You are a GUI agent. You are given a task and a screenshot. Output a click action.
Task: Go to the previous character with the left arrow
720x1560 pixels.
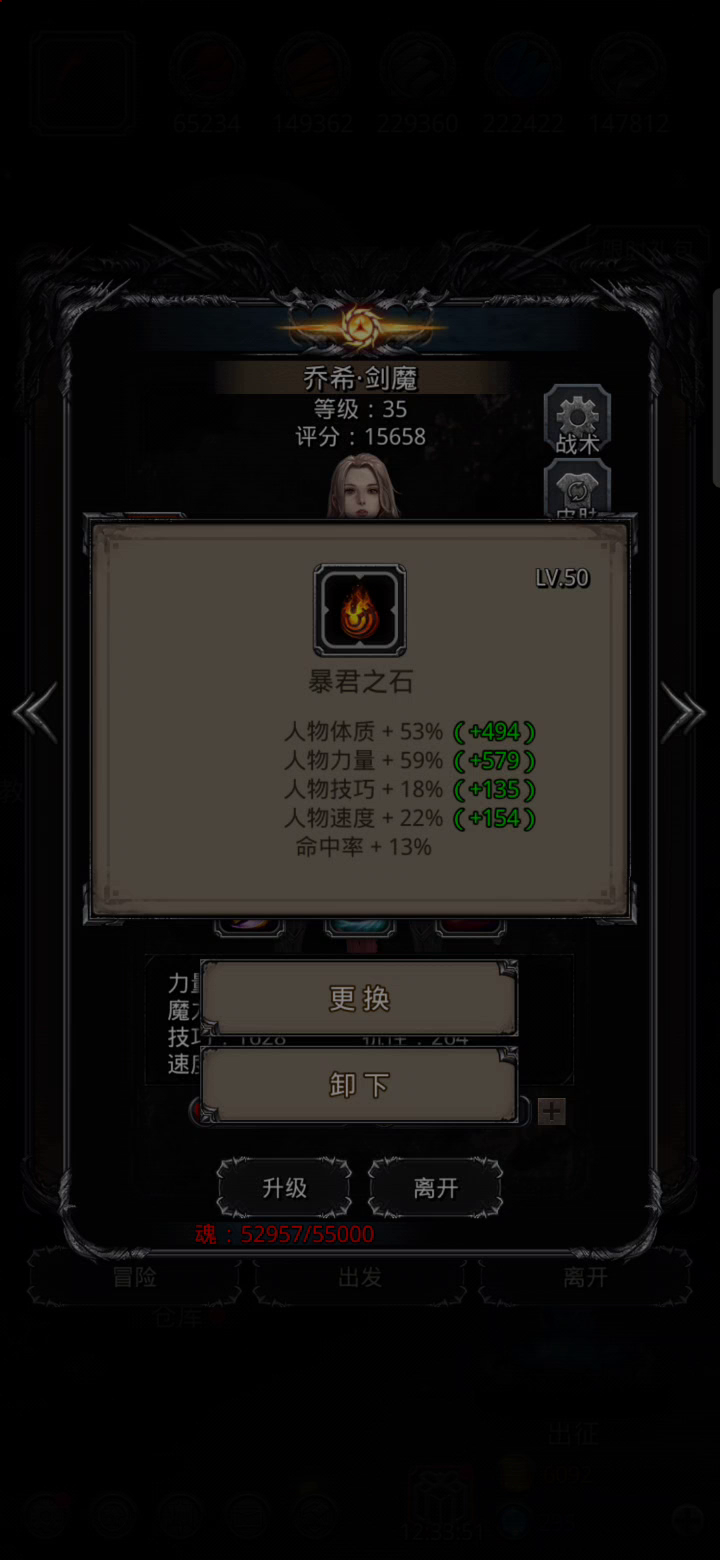(x=36, y=713)
